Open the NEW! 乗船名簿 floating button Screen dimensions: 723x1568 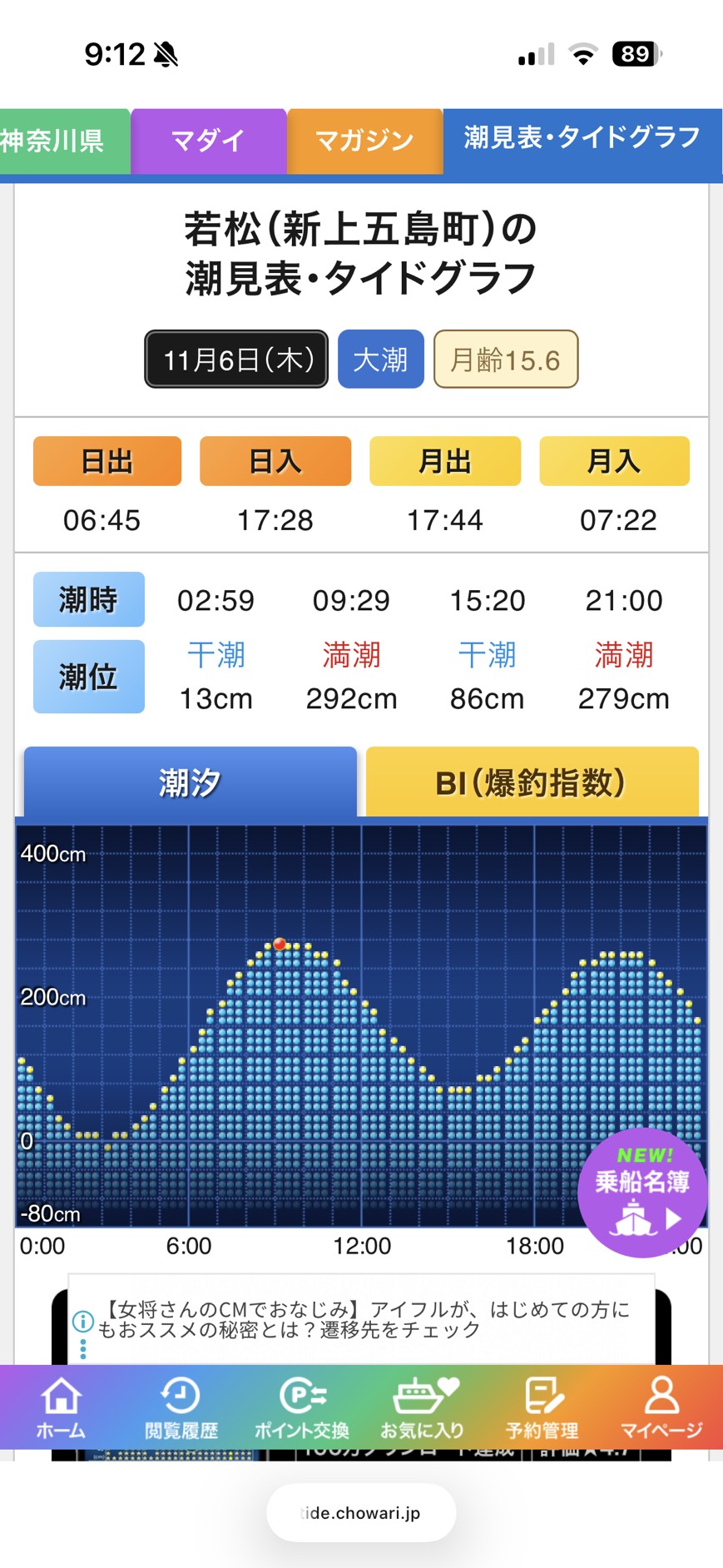[x=641, y=1192]
